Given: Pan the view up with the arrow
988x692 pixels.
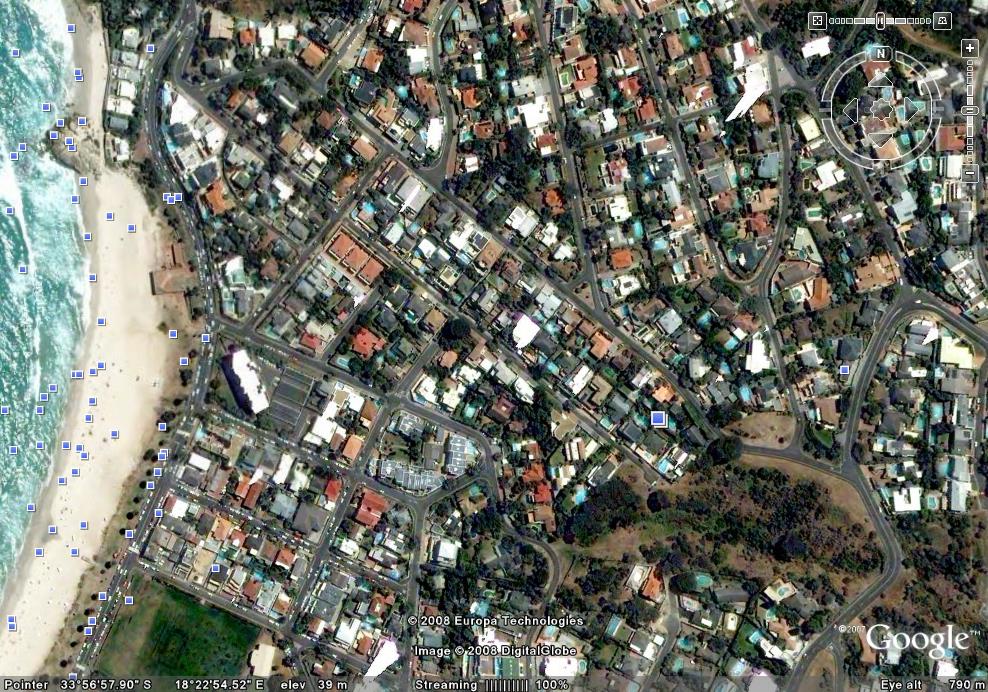Looking at the screenshot, I should tap(880, 80).
